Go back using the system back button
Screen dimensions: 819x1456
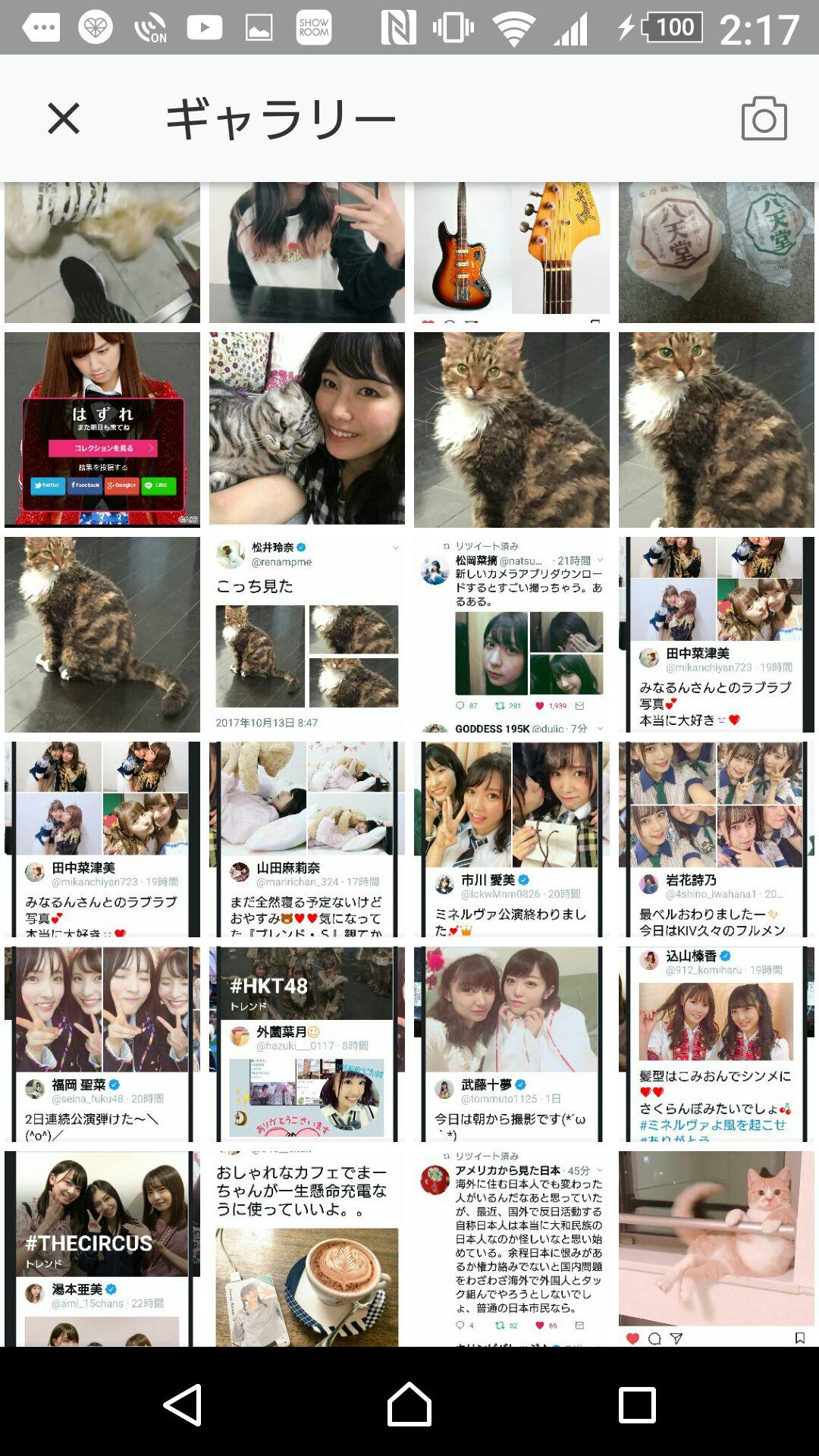[183, 1404]
